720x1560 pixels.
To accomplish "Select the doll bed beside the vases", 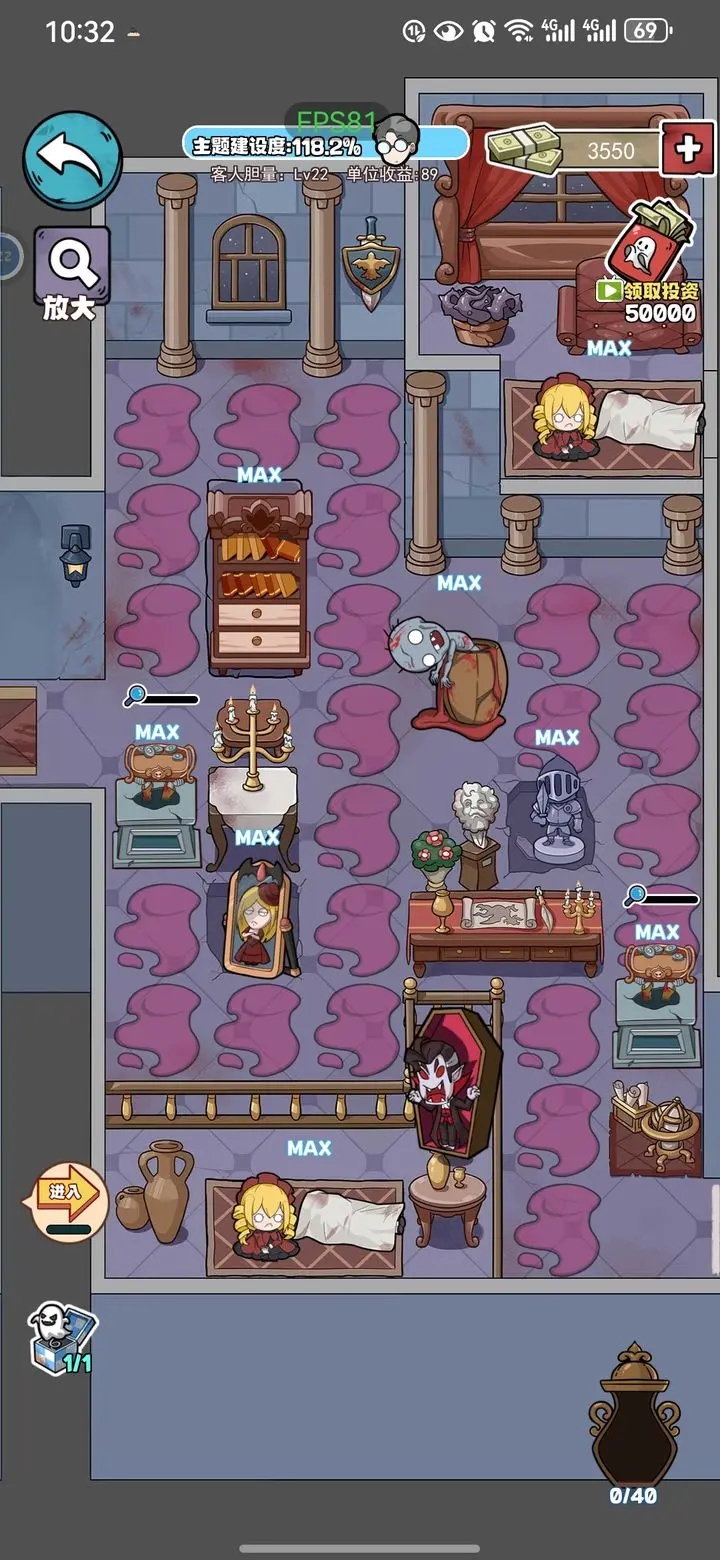I will (305, 1226).
